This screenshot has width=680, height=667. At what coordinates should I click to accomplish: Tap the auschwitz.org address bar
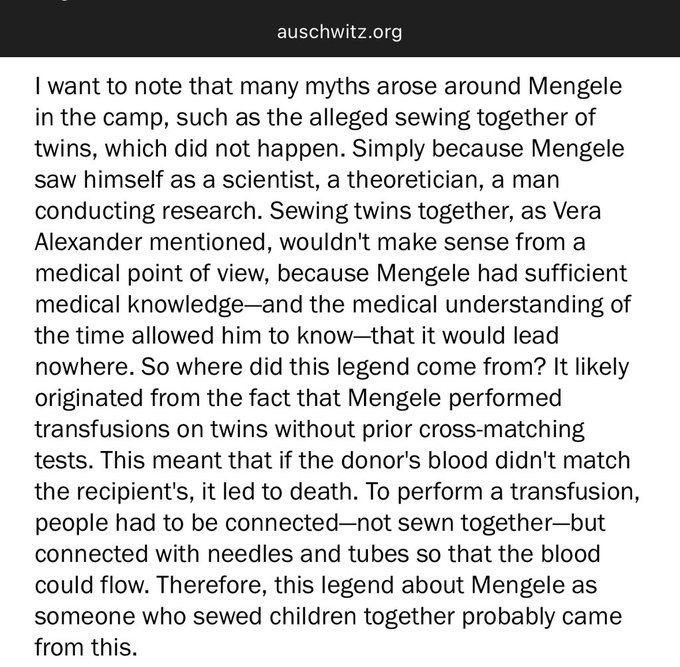tap(340, 32)
